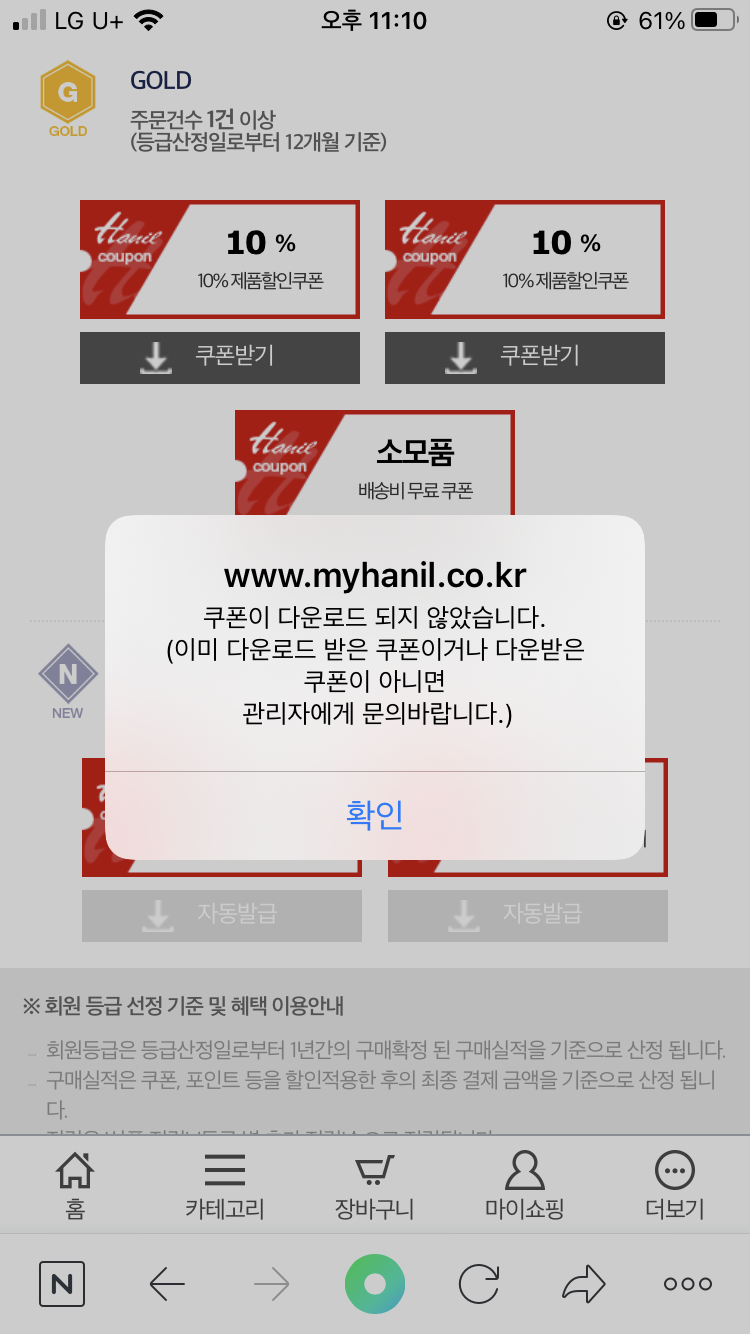Open the 더보기 more tab
Image resolution: width=750 pixels, height=1334 pixels.
click(675, 1185)
